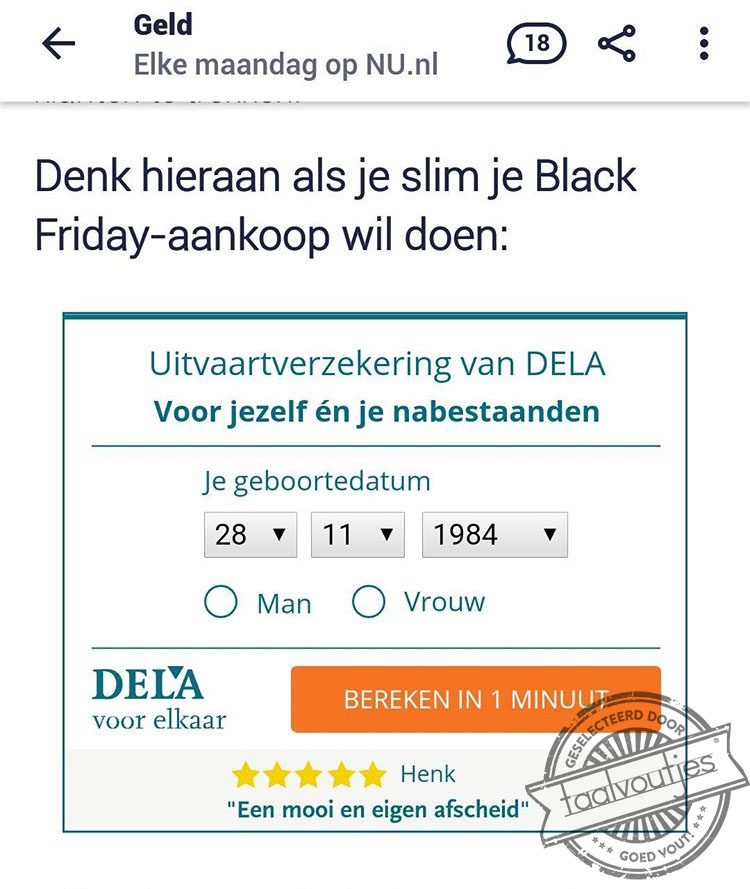Open the overflow menu
750x889 pixels.
pyautogui.click(x=704, y=43)
